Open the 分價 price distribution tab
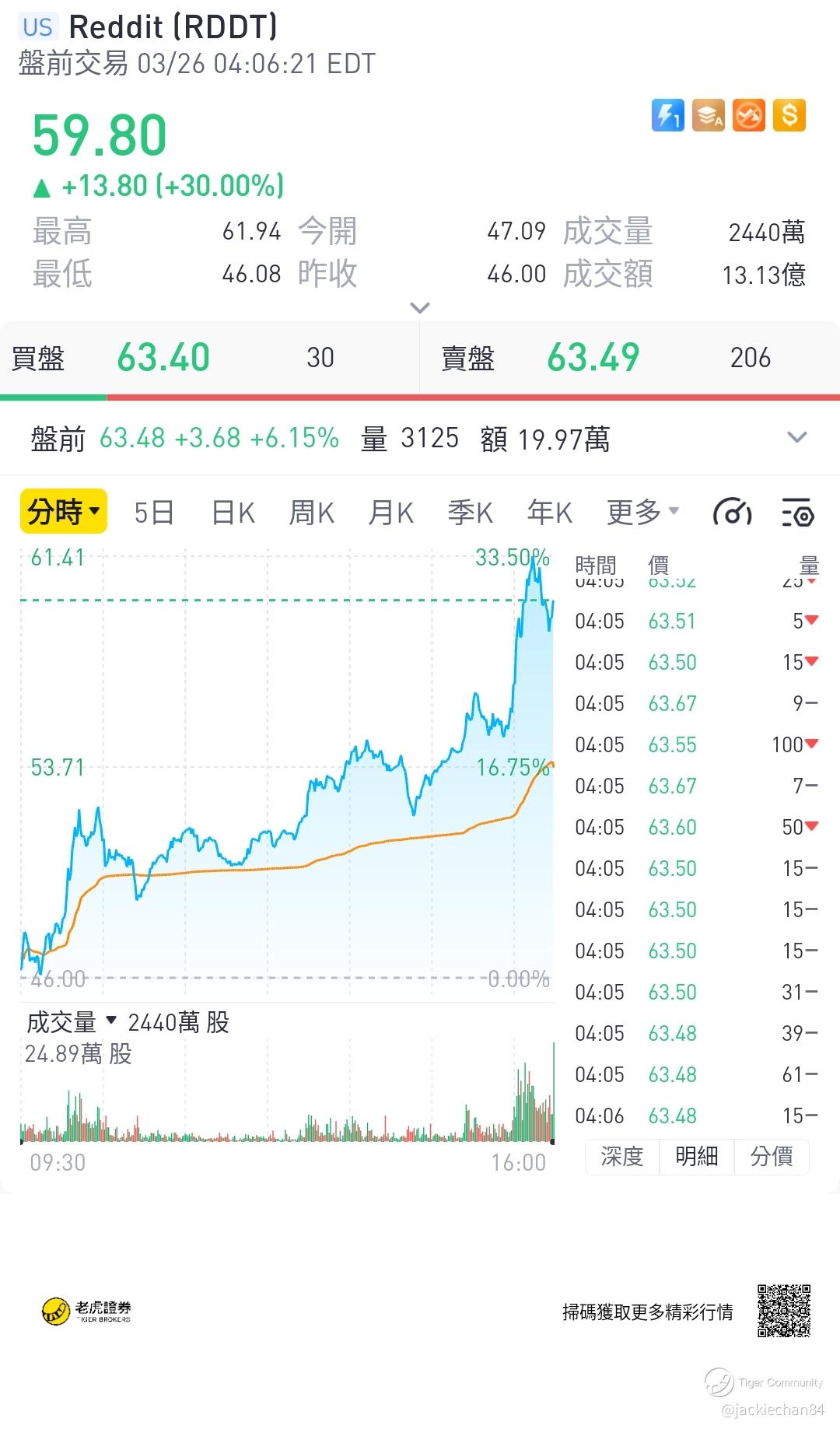The image size is (840, 1429). [x=772, y=1157]
